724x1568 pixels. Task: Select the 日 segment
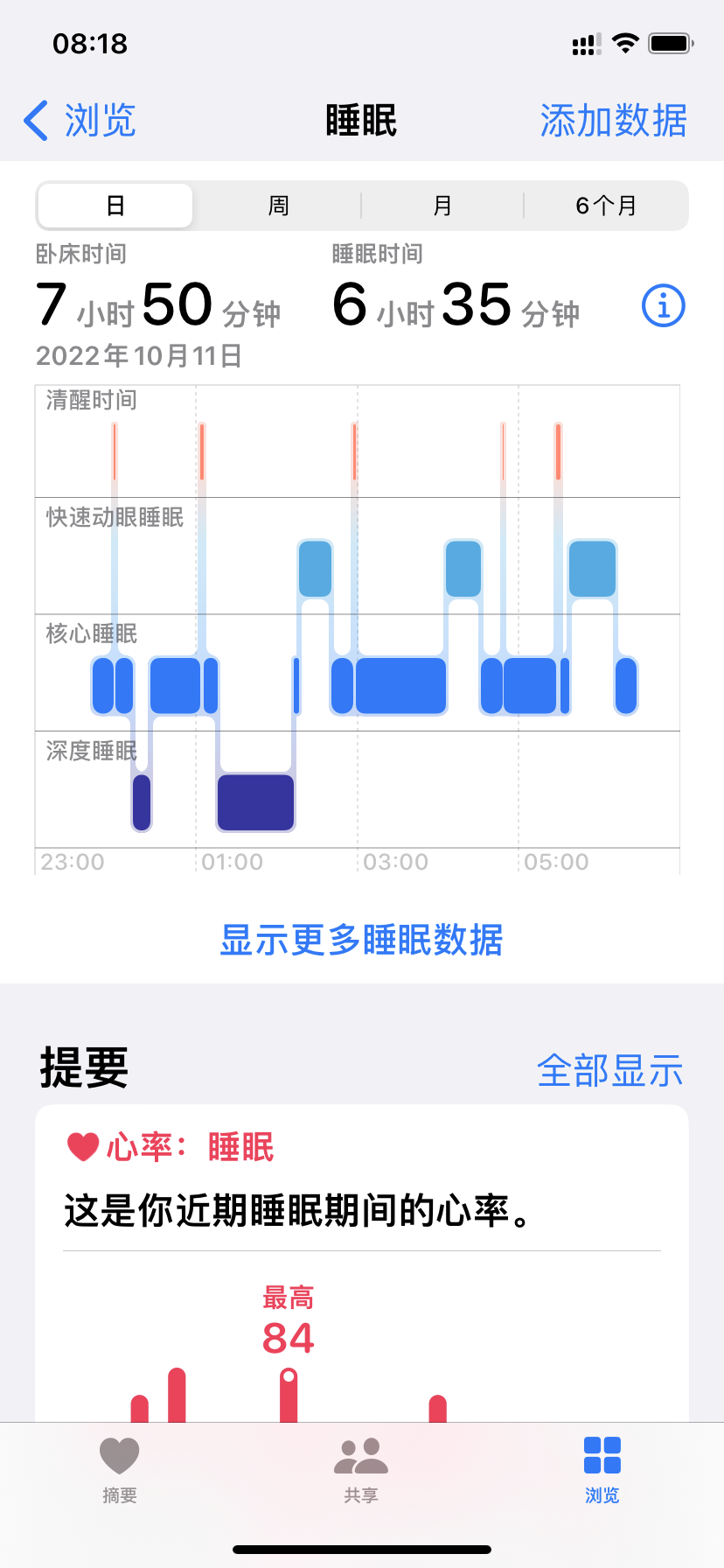point(115,206)
